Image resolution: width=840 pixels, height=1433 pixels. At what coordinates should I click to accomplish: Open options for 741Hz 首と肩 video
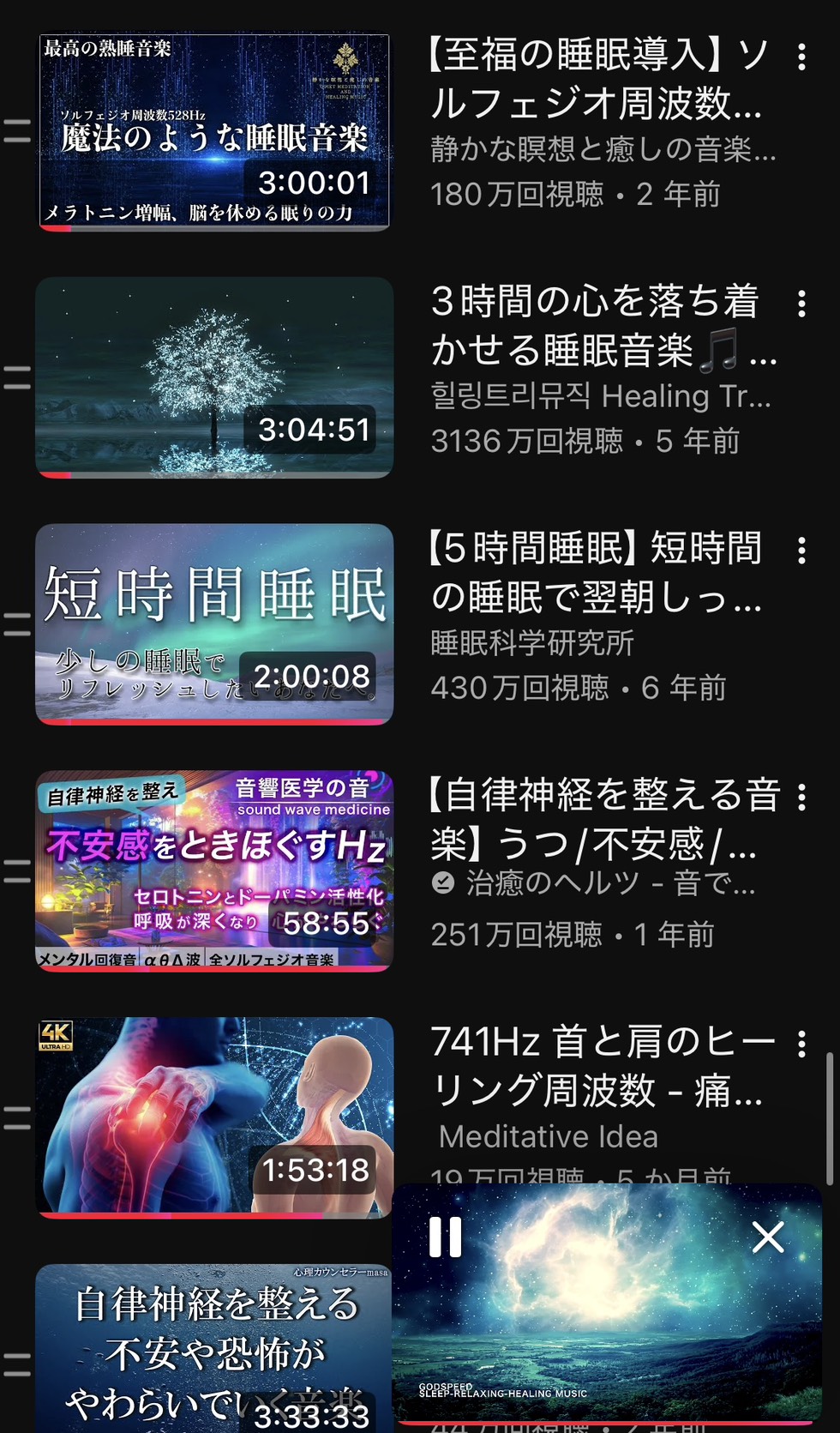point(801,1044)
